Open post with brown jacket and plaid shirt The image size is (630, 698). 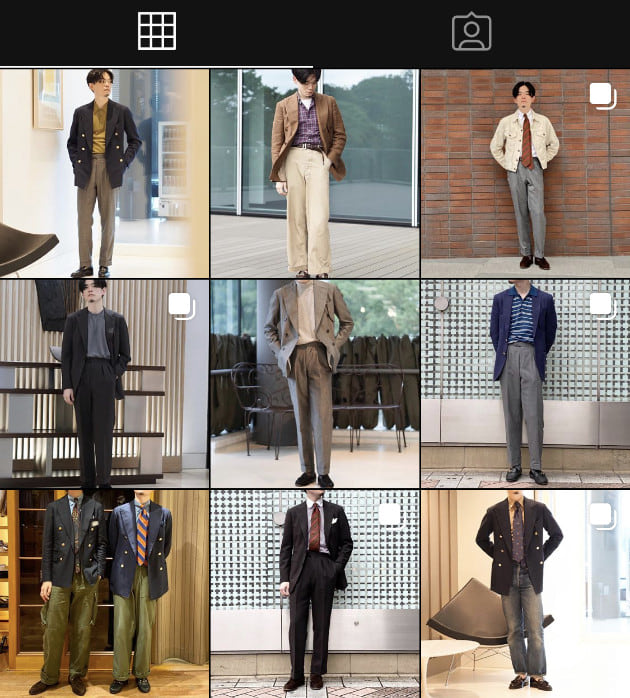coord(314,173)
